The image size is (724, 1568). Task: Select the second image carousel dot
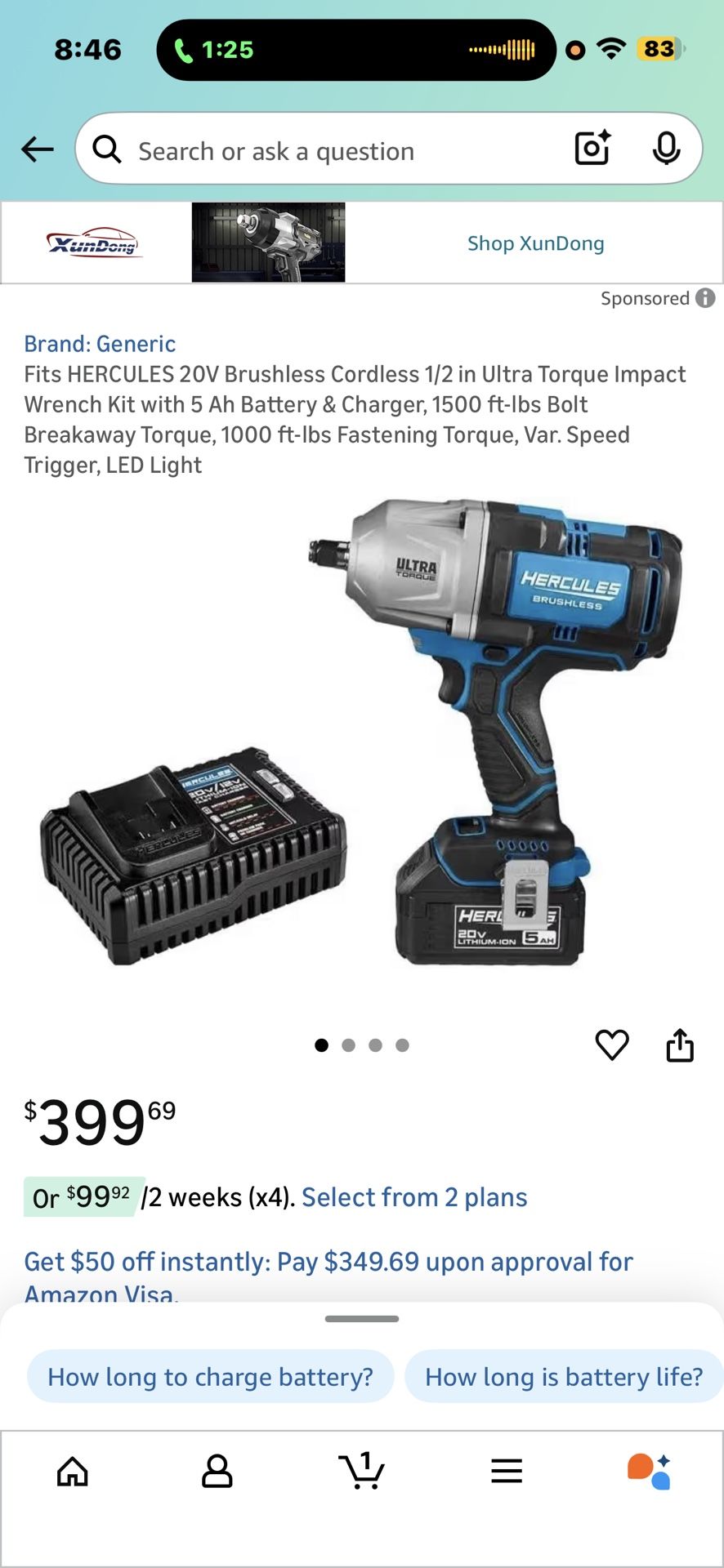click(348, 1045)
